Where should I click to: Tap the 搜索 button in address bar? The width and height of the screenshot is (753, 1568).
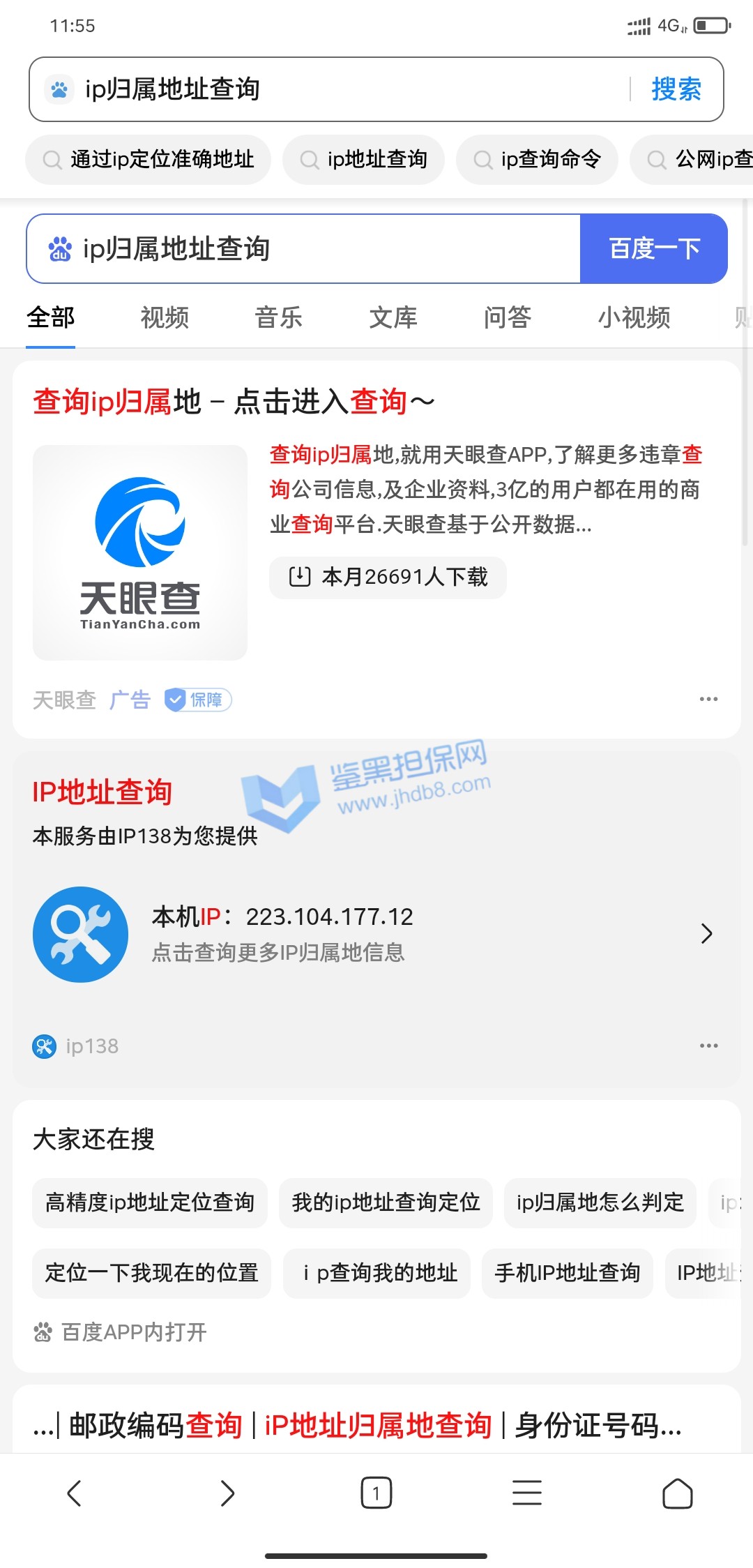tap(676, 89)
